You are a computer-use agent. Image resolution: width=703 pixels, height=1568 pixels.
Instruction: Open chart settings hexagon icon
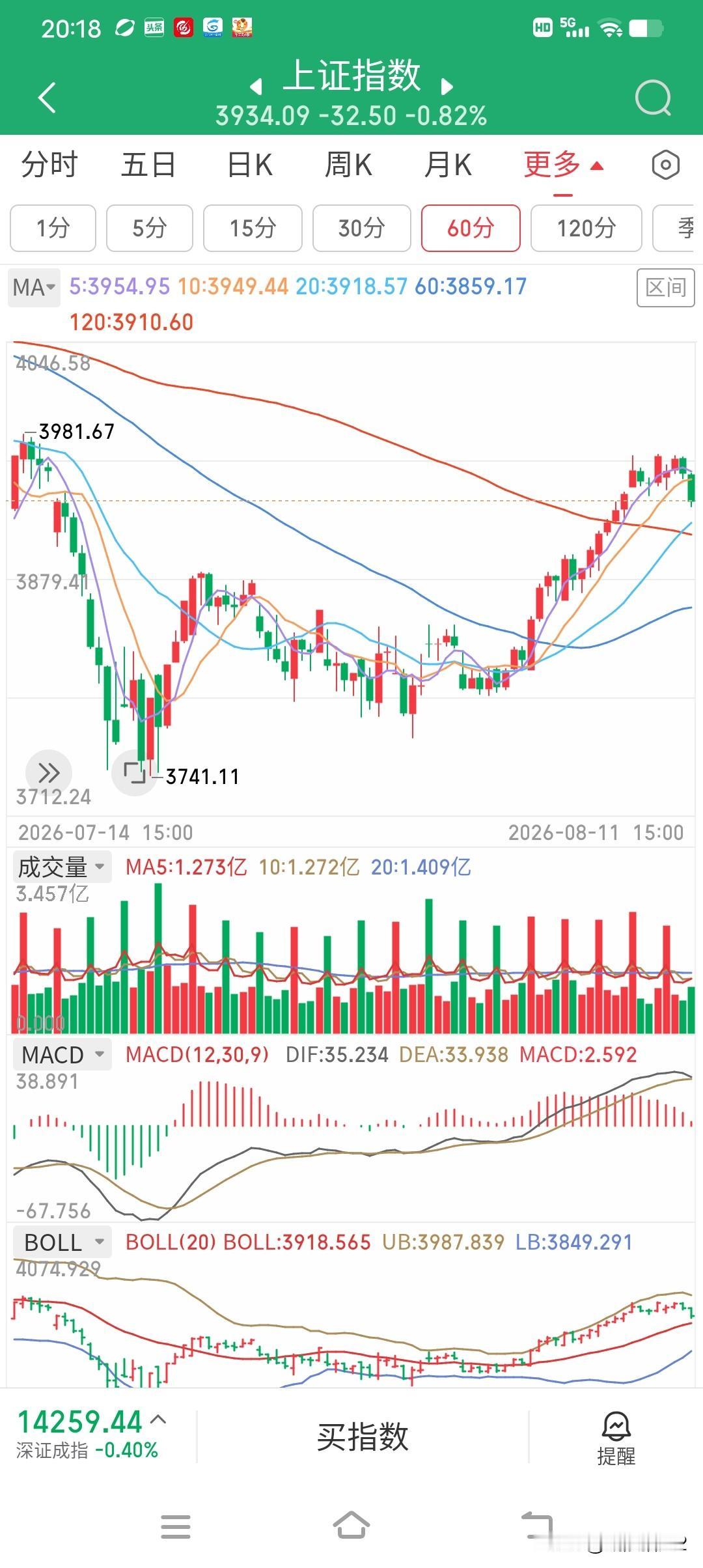(665, 165)
